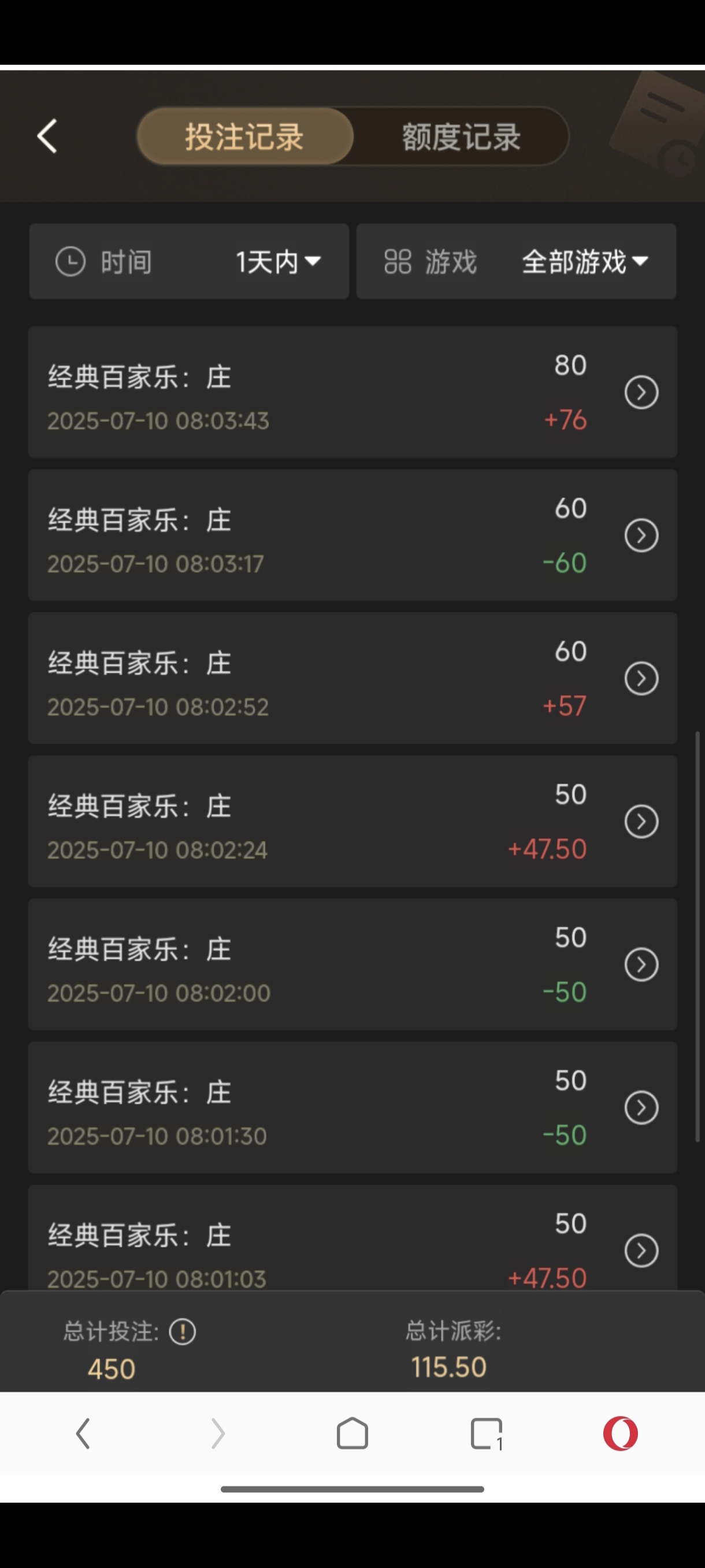The image size is (705, 1568).
Task: Click the back arrow at top left
Action: [x=47, y=136]
